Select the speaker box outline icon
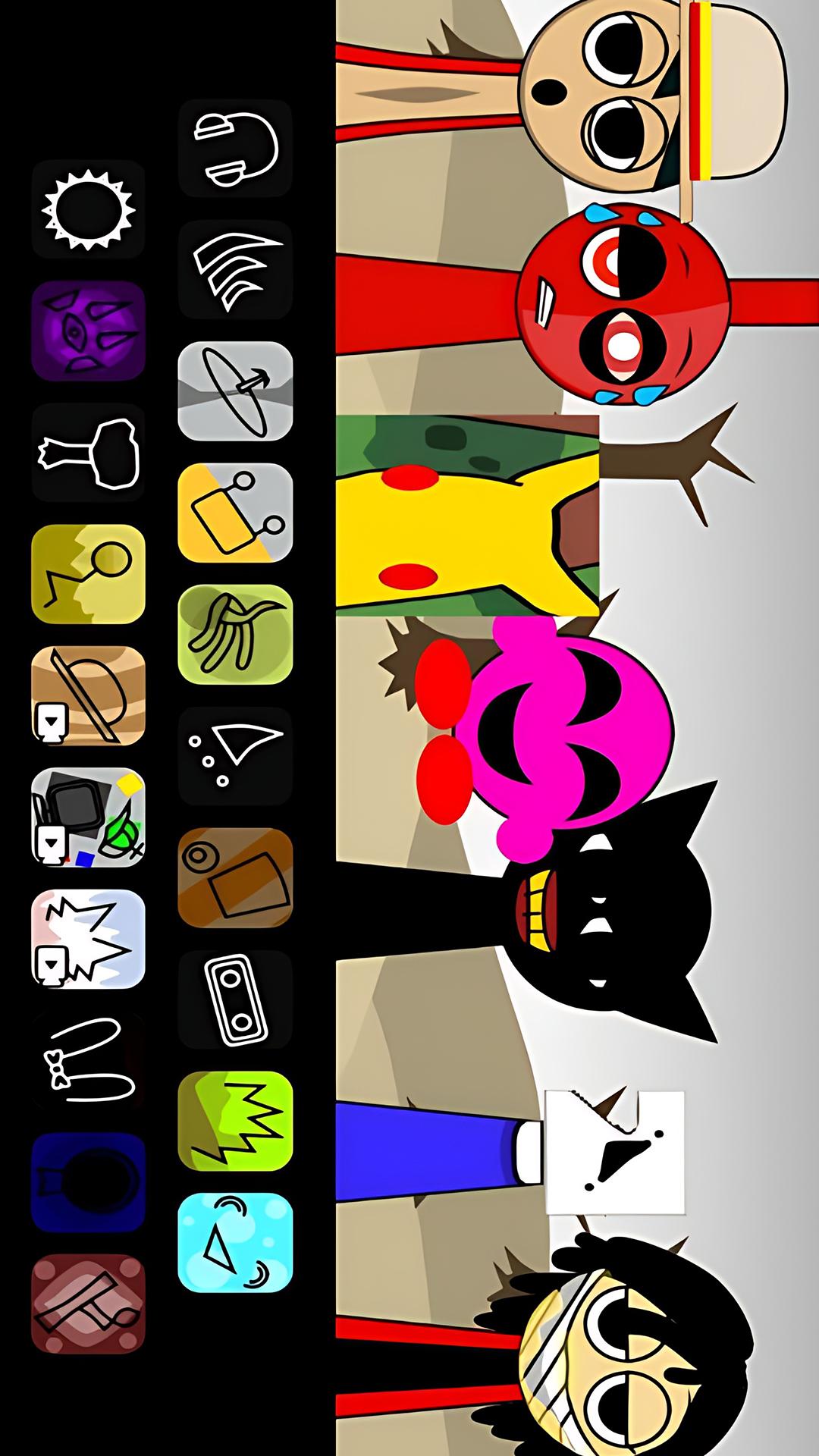Viewport: 819px width, 1456px height. click(235, 999)
